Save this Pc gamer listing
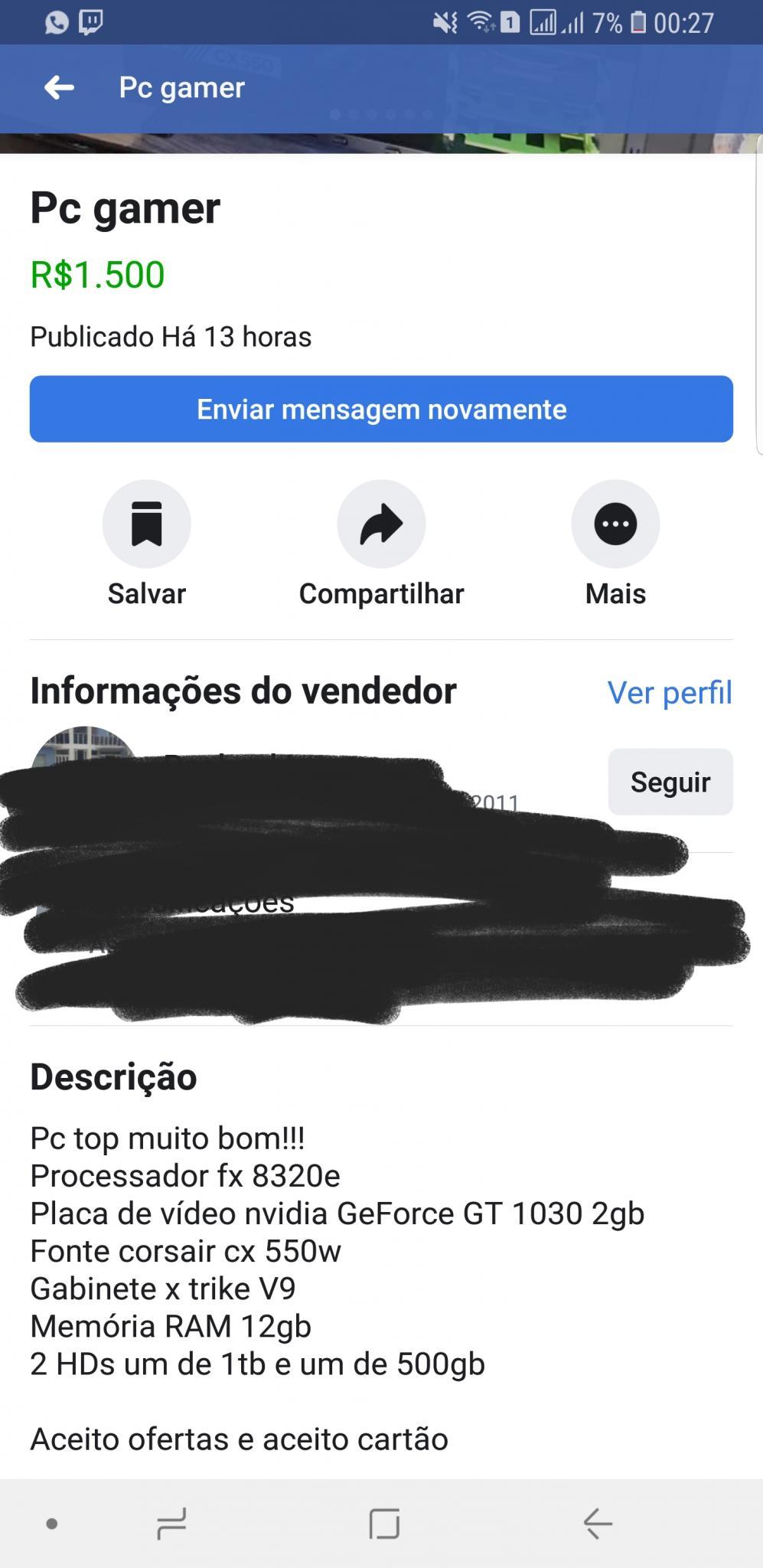Screen dimensions: 763x1568 [146, 524]
